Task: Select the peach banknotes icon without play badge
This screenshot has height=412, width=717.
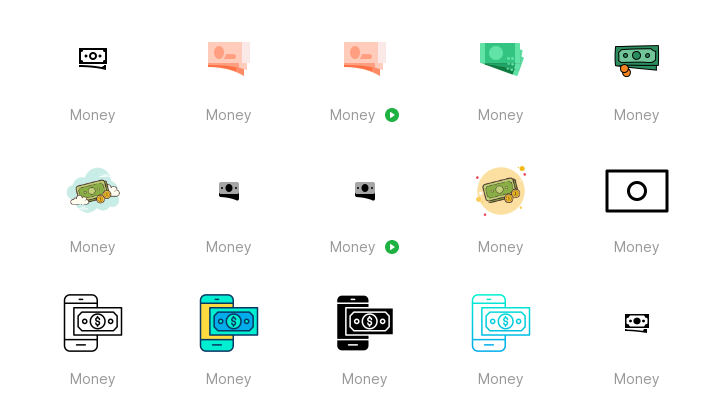Action: point(228,58)
